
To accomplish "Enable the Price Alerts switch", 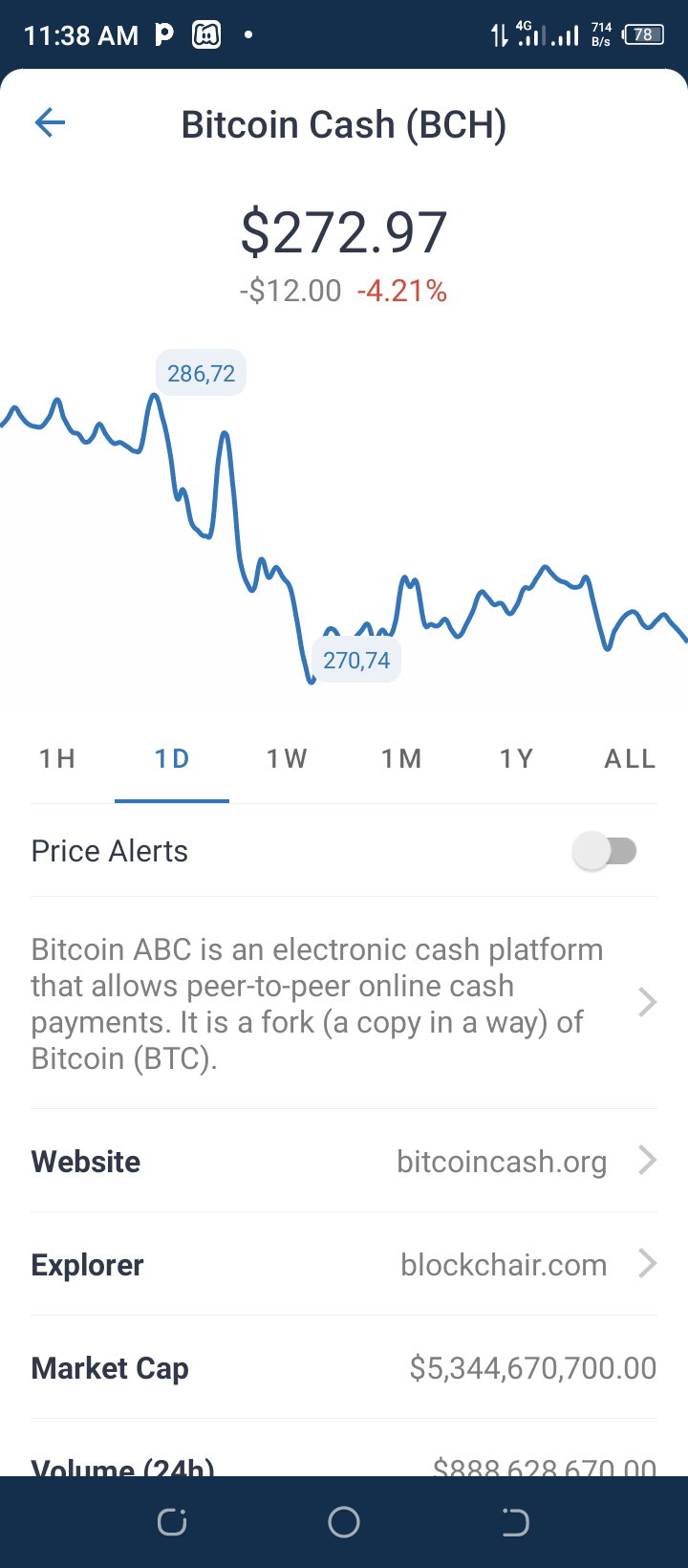I will coord(605,851).
